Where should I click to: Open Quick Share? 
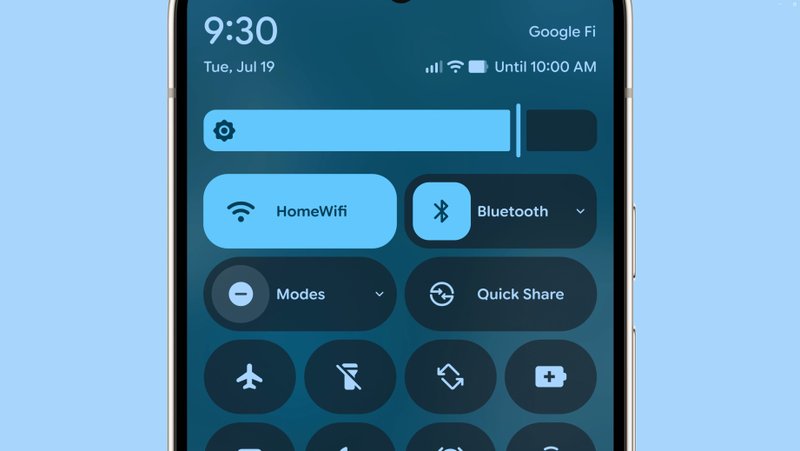pyautogui.click(x=501, y=294)
